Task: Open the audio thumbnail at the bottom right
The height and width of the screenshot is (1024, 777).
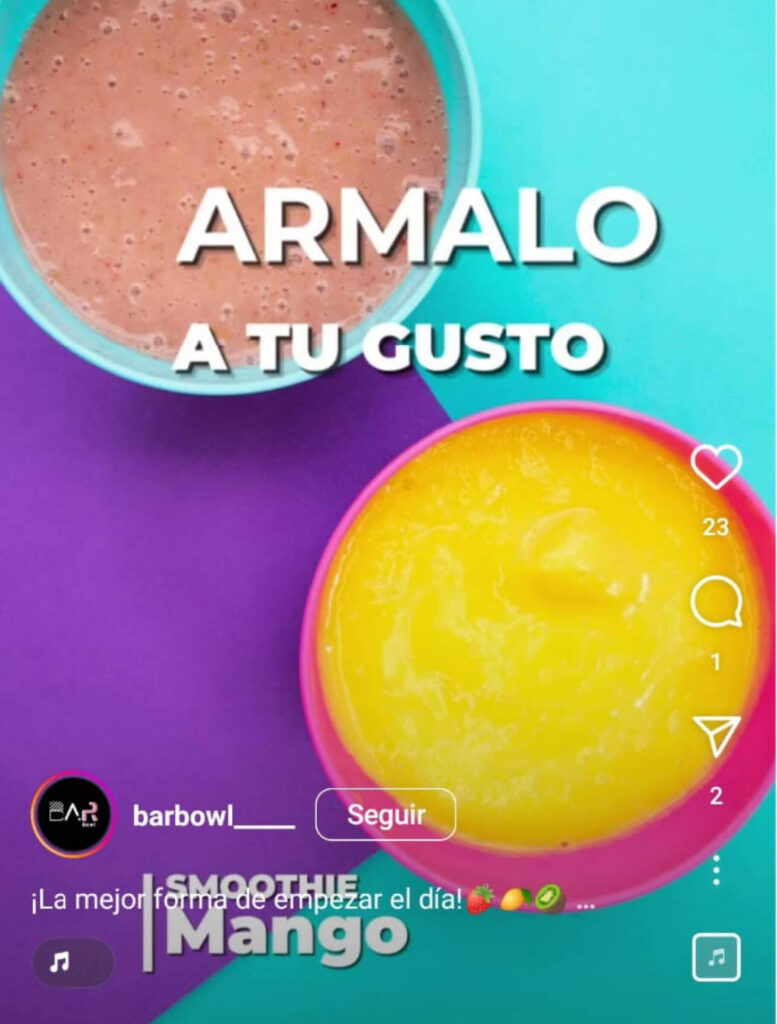Action: (x=716, y=957)
